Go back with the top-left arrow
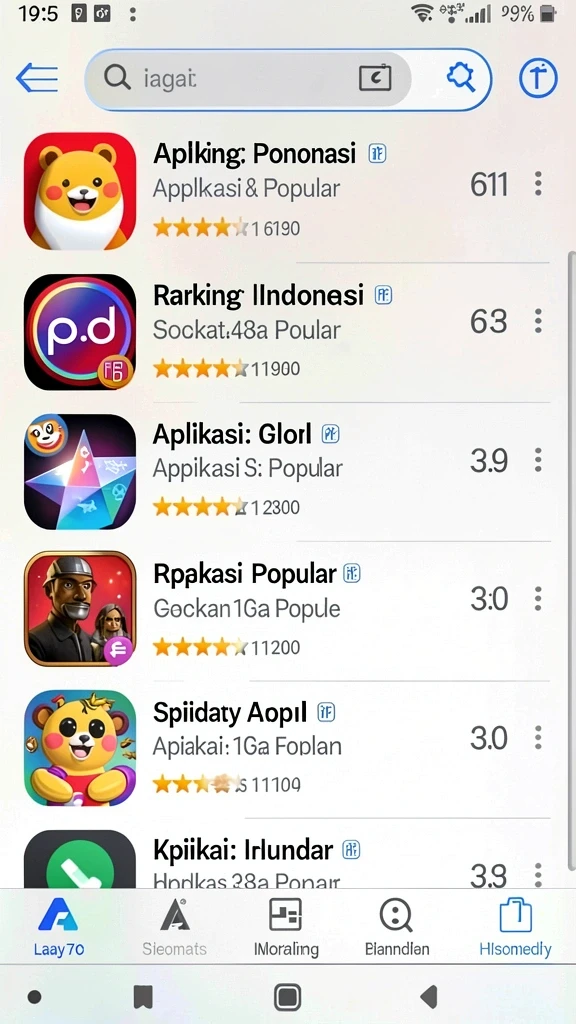The width and height of the screenshot is (576, 1024). 37,79
